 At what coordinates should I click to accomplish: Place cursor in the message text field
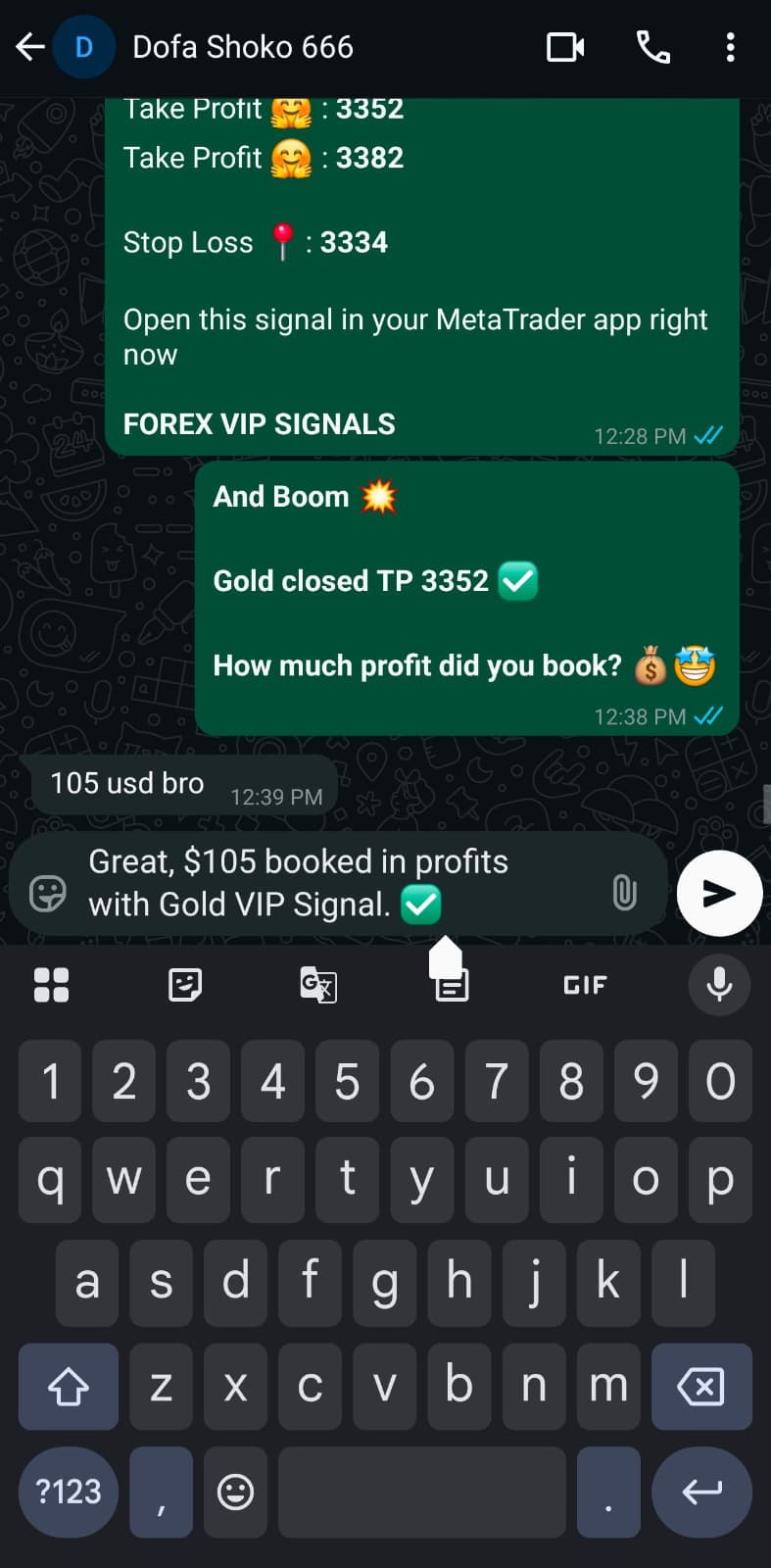point(333,882)
